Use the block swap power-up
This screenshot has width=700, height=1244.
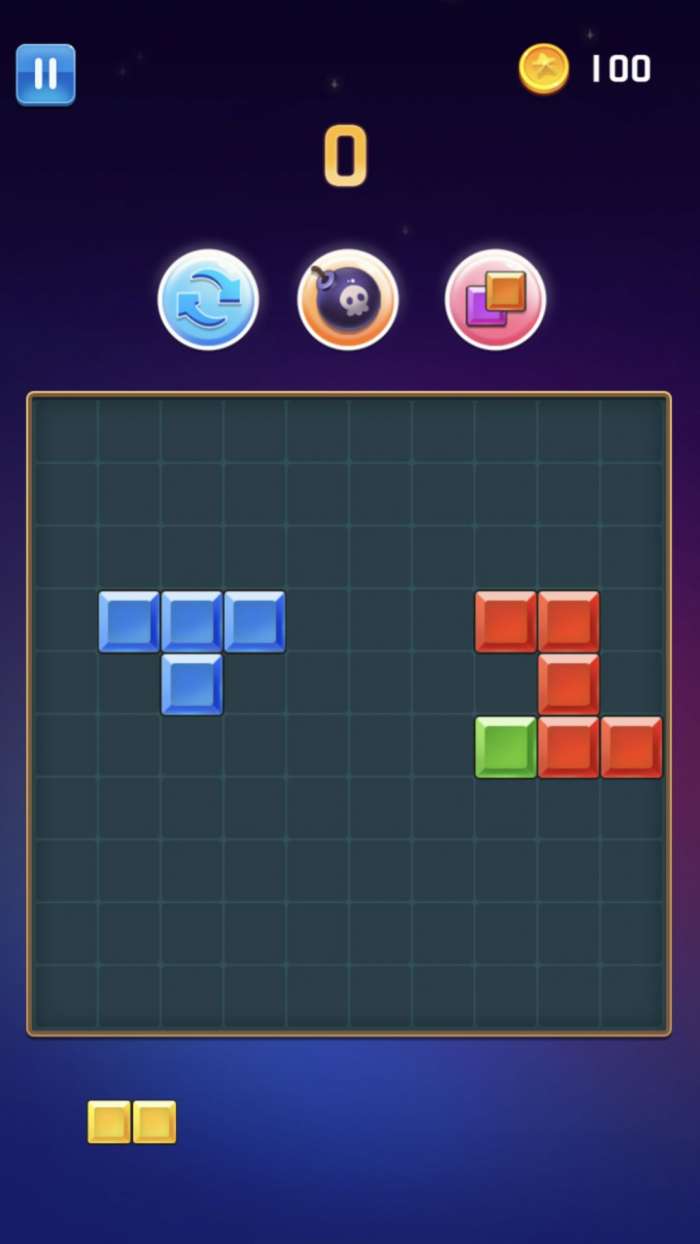[495, 300]
